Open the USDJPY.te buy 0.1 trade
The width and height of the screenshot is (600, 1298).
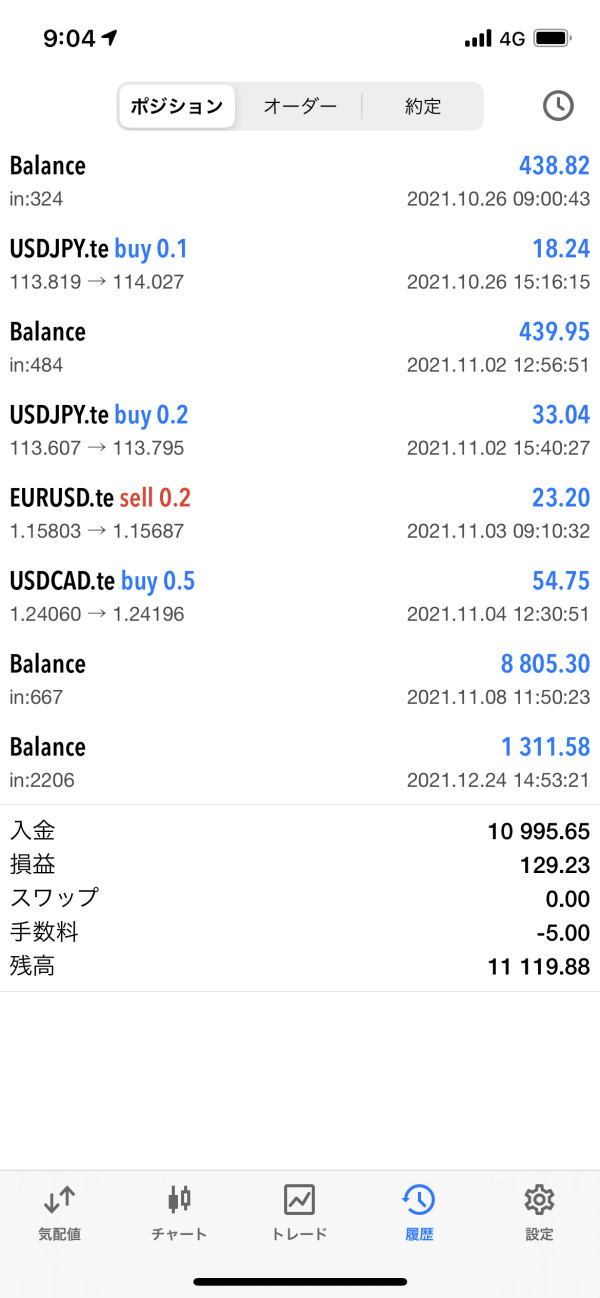click(x=300, y=264)
